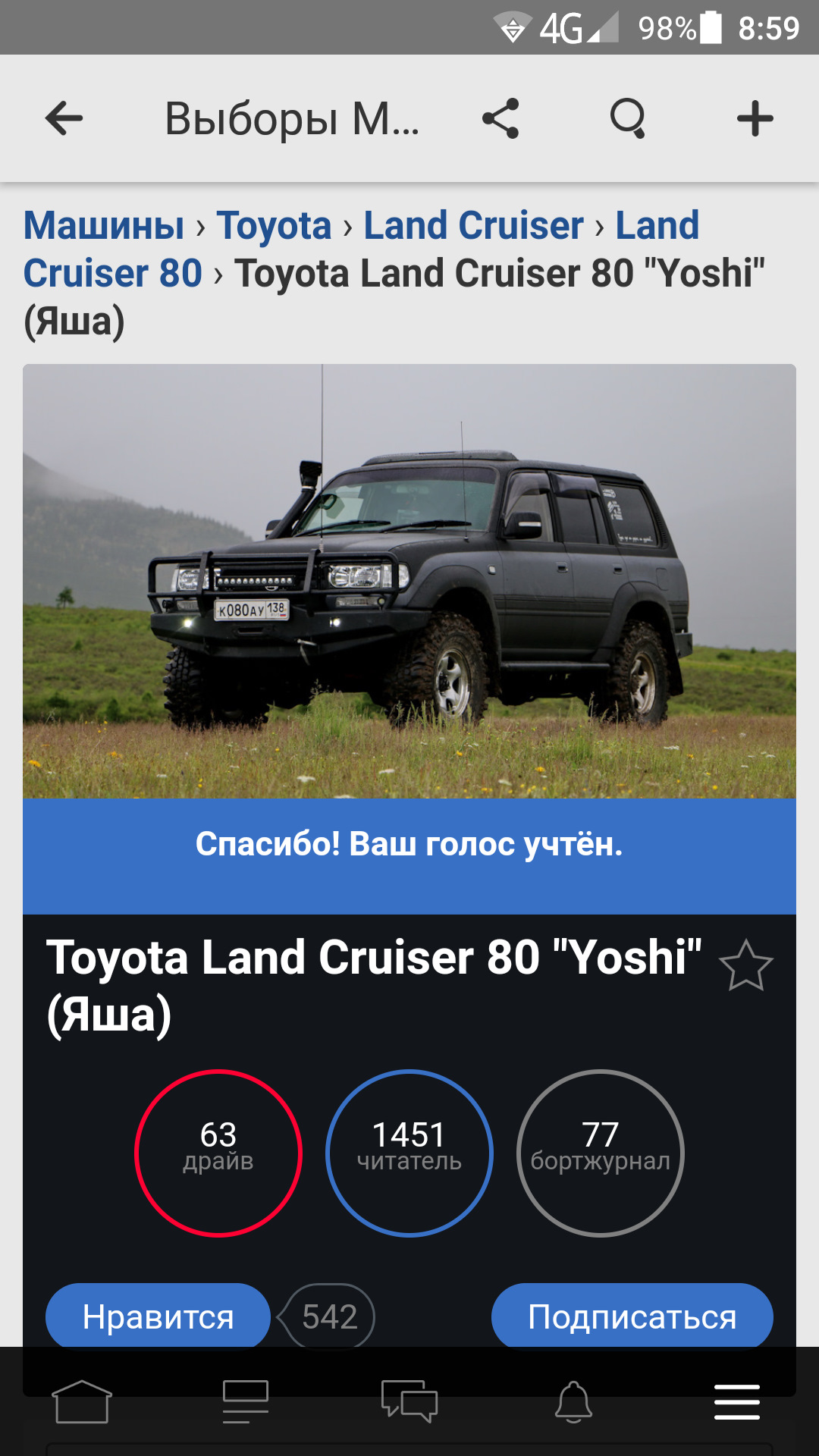Image resolution: width=819 pixels, height=1456 pixels.
Task: Open the black Land Cruiser photo
Action: click(409, 581)
